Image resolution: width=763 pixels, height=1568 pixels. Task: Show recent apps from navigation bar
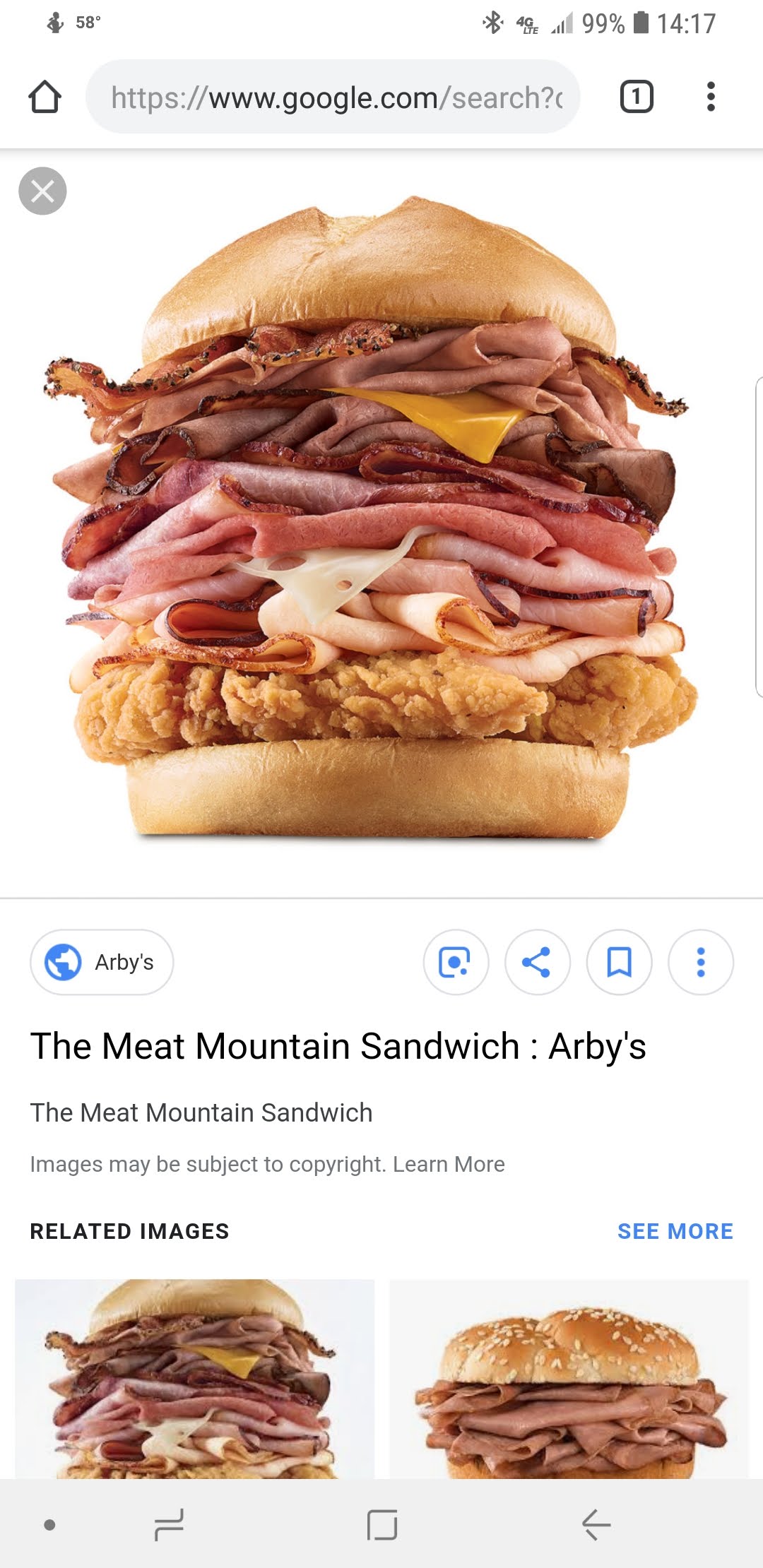(x=169, y=1524)
